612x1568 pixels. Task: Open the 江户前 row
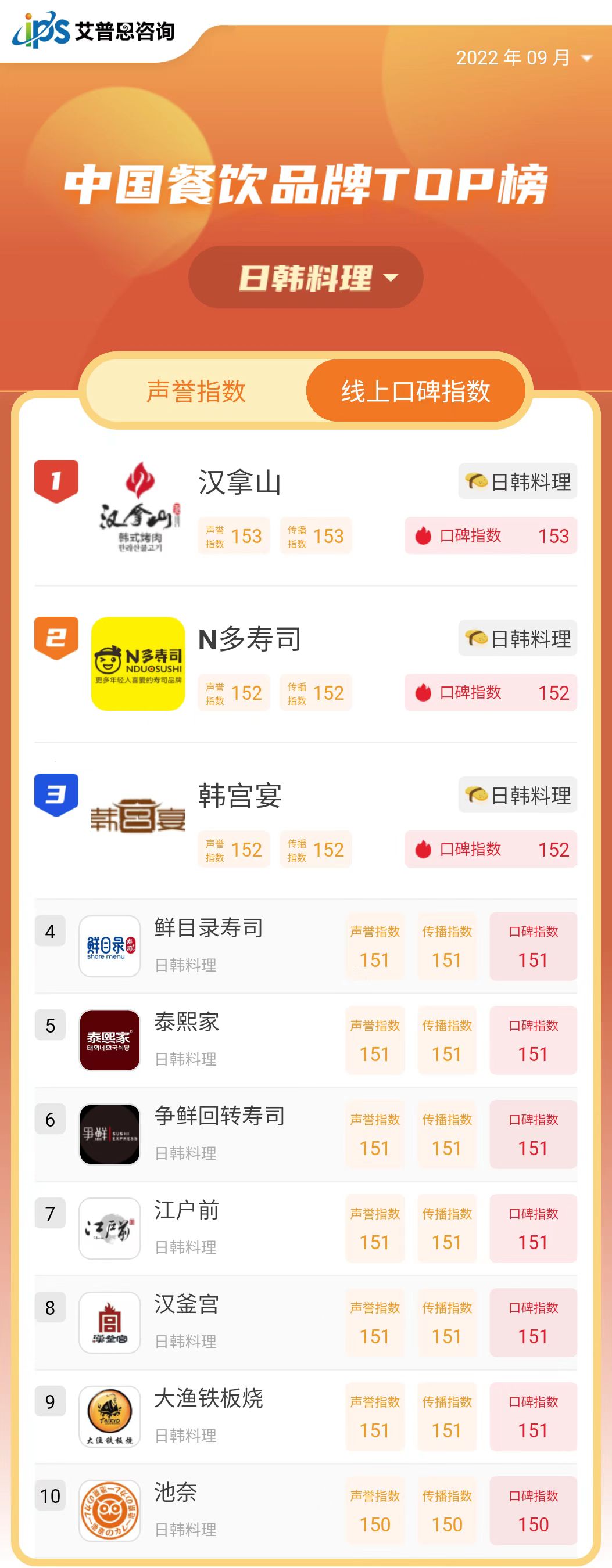tap(187, 1210)
